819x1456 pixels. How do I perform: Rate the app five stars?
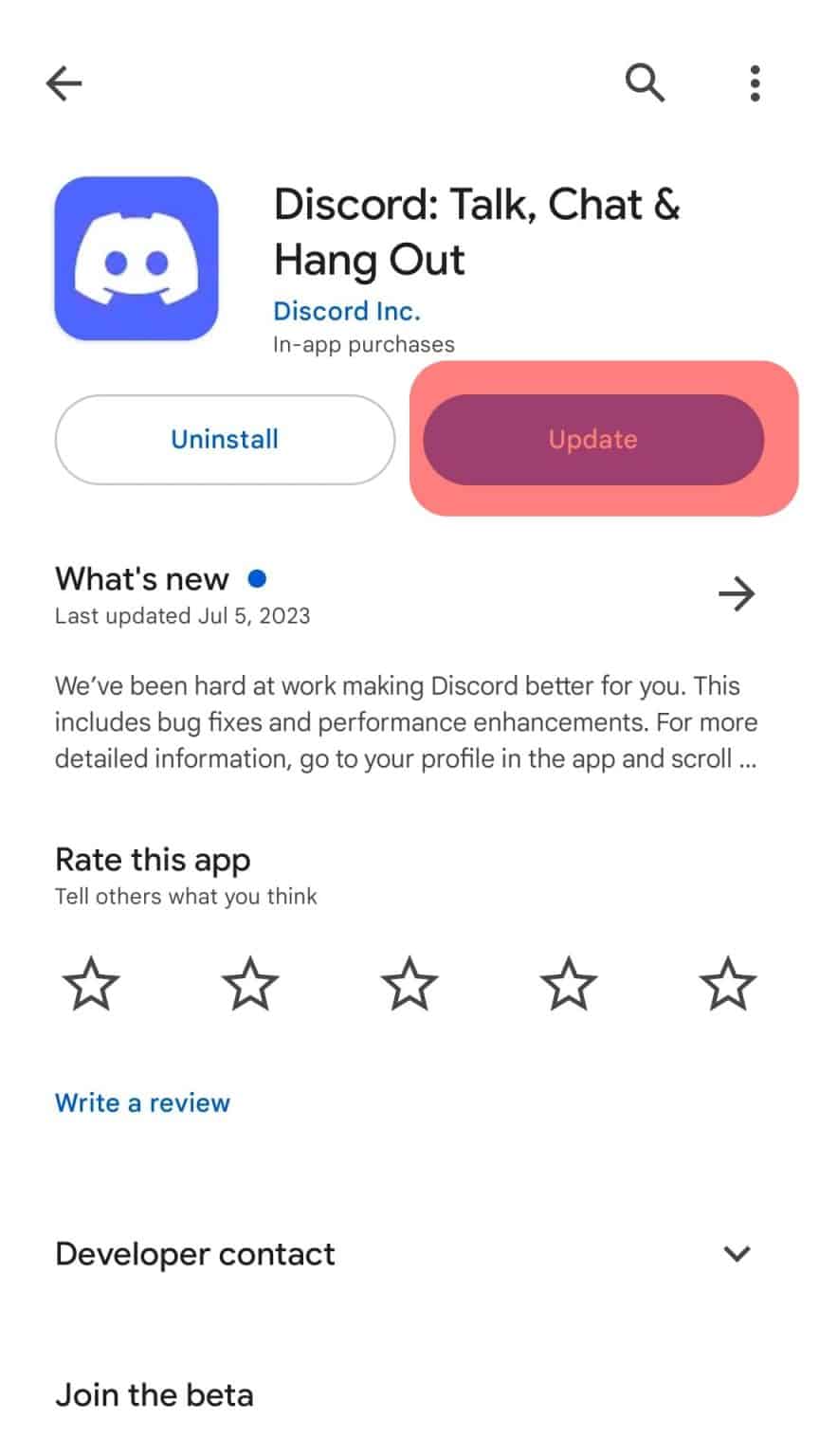(x=728, y=983)
